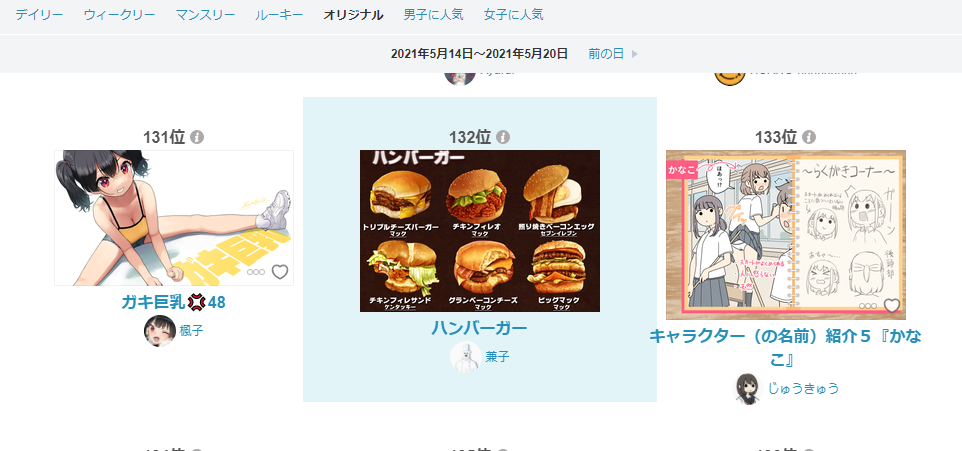
Task: Like the 133位 artwork with the heart
Action: [892, 306]
